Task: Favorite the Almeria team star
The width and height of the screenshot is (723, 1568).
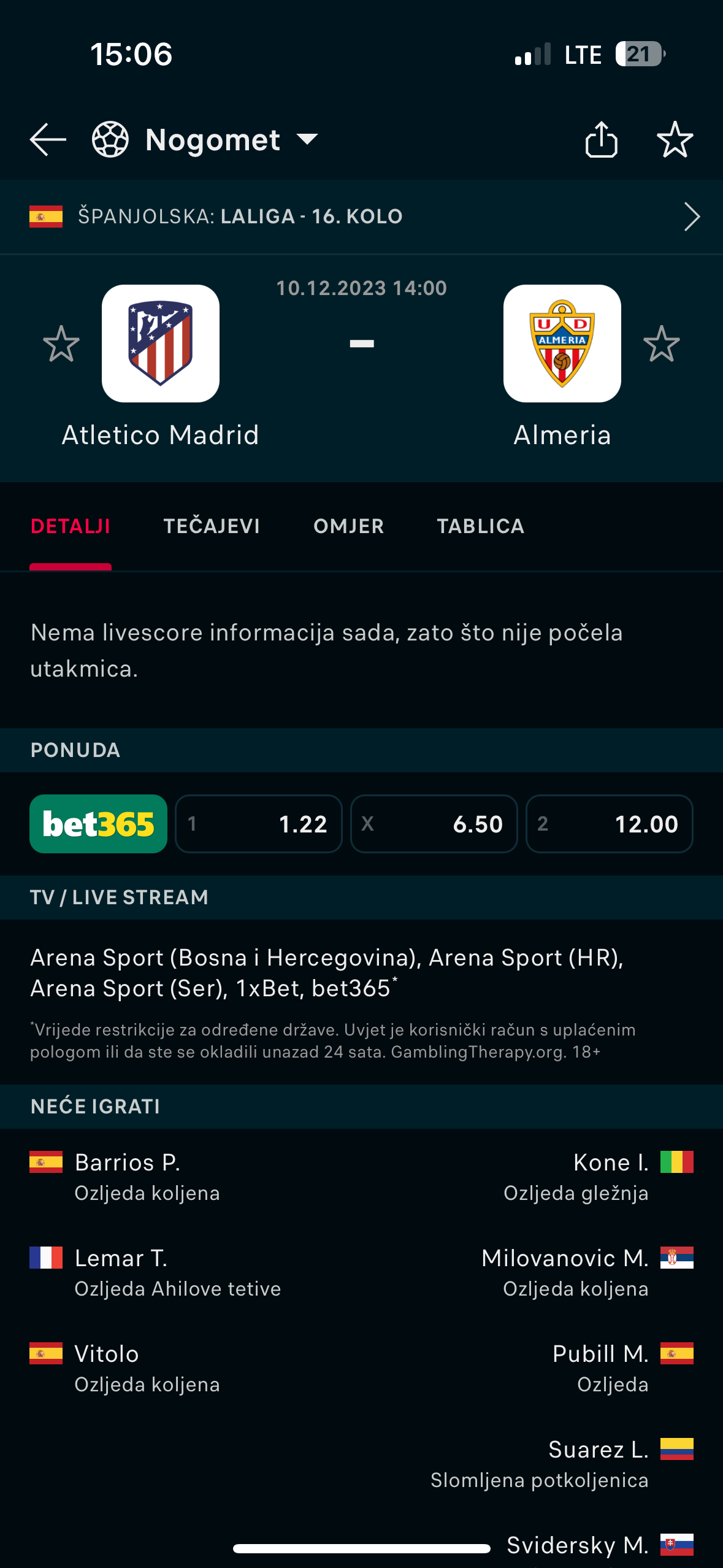Action: (x=661, y=344)
